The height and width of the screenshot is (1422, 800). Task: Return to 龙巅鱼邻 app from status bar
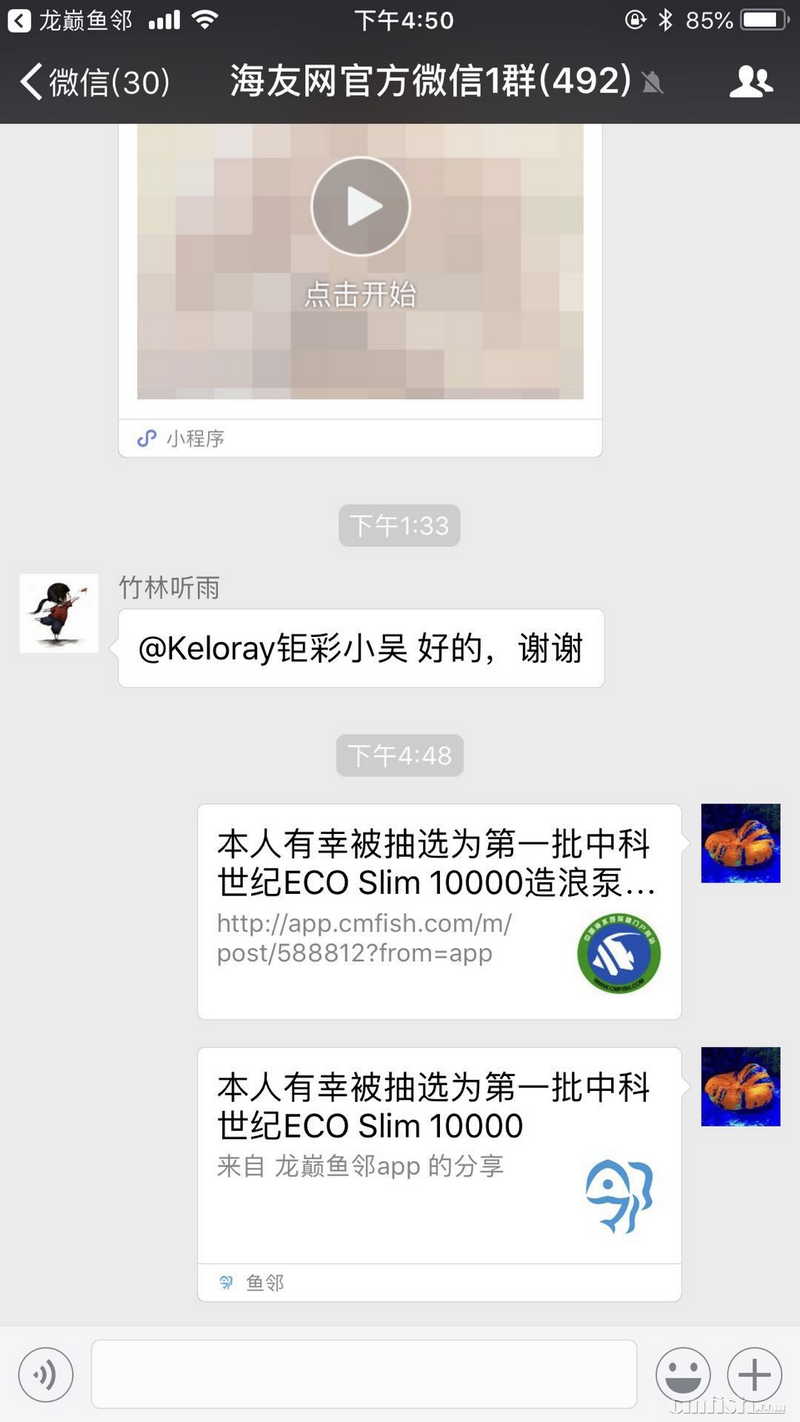click(70, 20)
